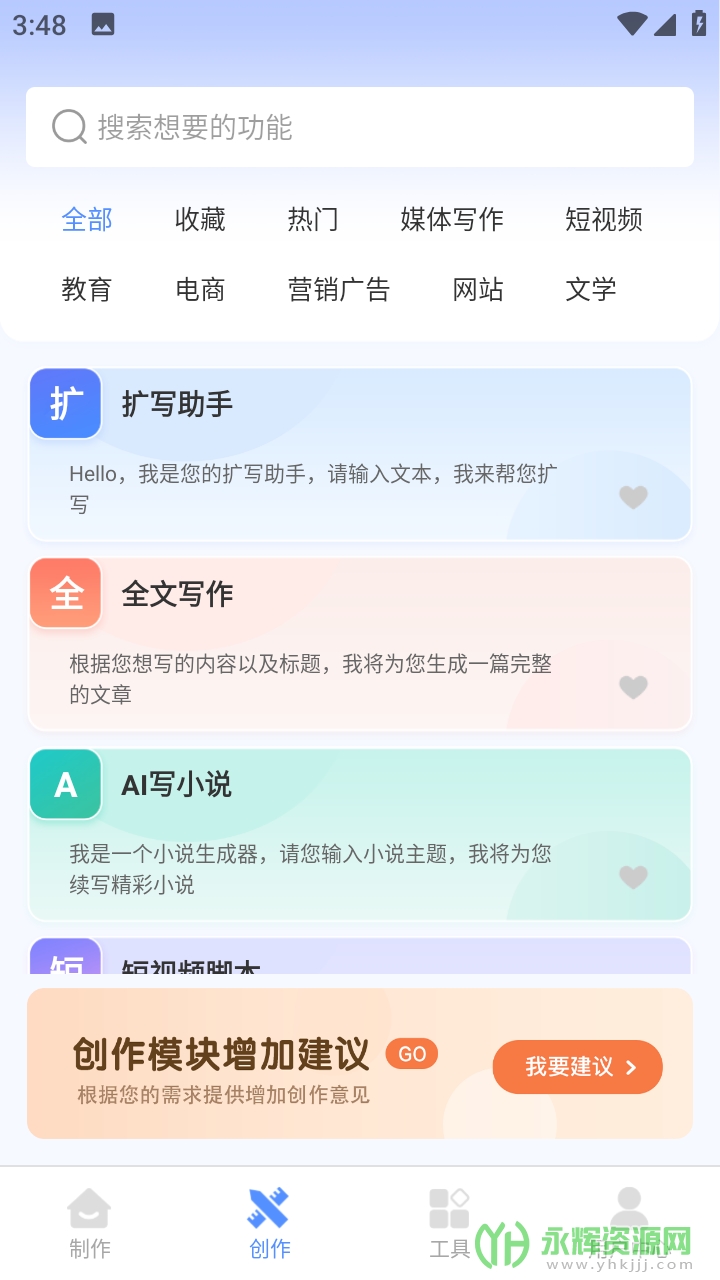The width and height of the screenshot is (720, 1280).
Task: Favorite the 全文写作 tool
Action: [633, 687]
